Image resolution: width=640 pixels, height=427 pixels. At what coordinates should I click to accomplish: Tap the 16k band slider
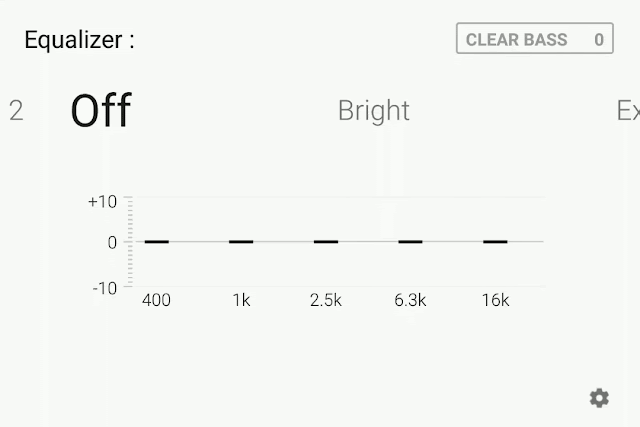tap(495, 242)
